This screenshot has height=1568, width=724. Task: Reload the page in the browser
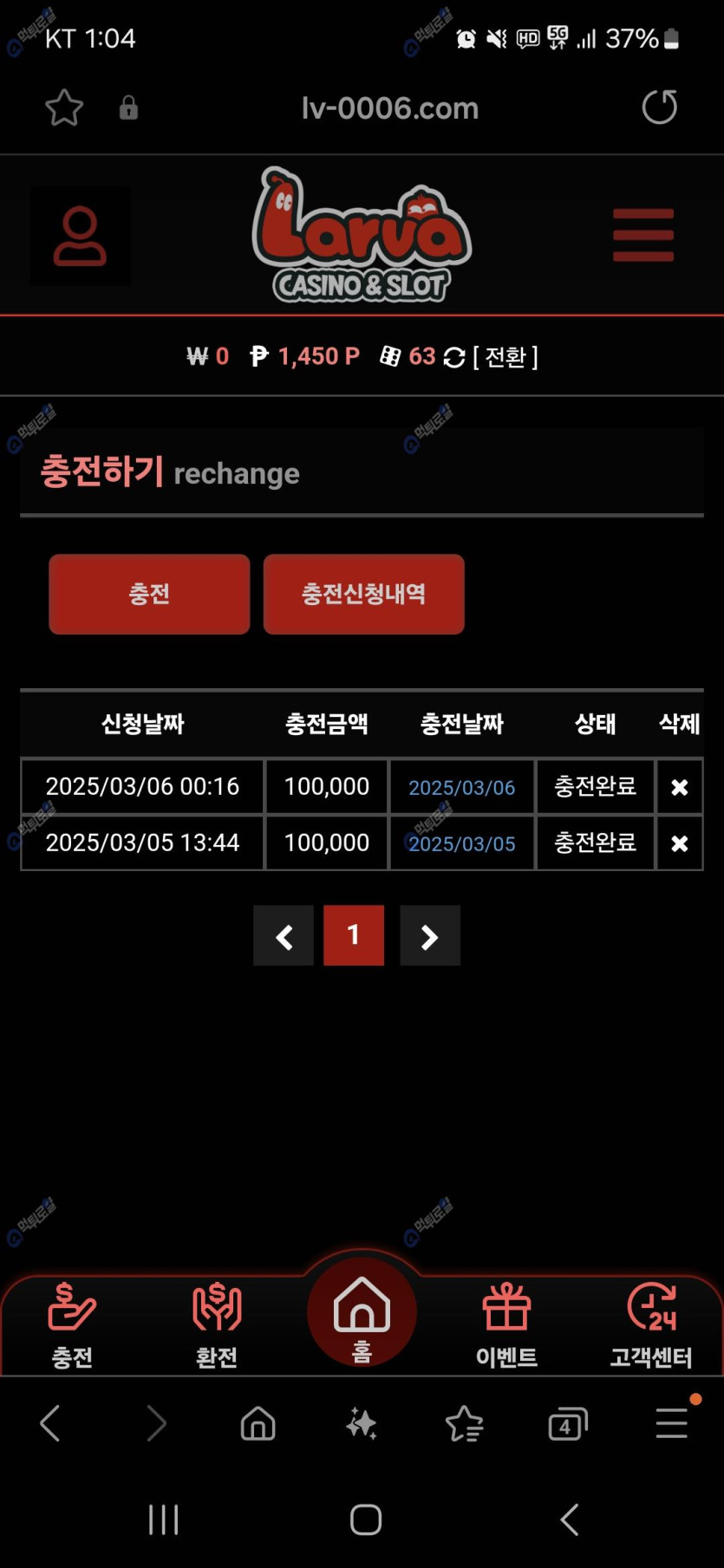pyautogui.click(x=659, y=107)
